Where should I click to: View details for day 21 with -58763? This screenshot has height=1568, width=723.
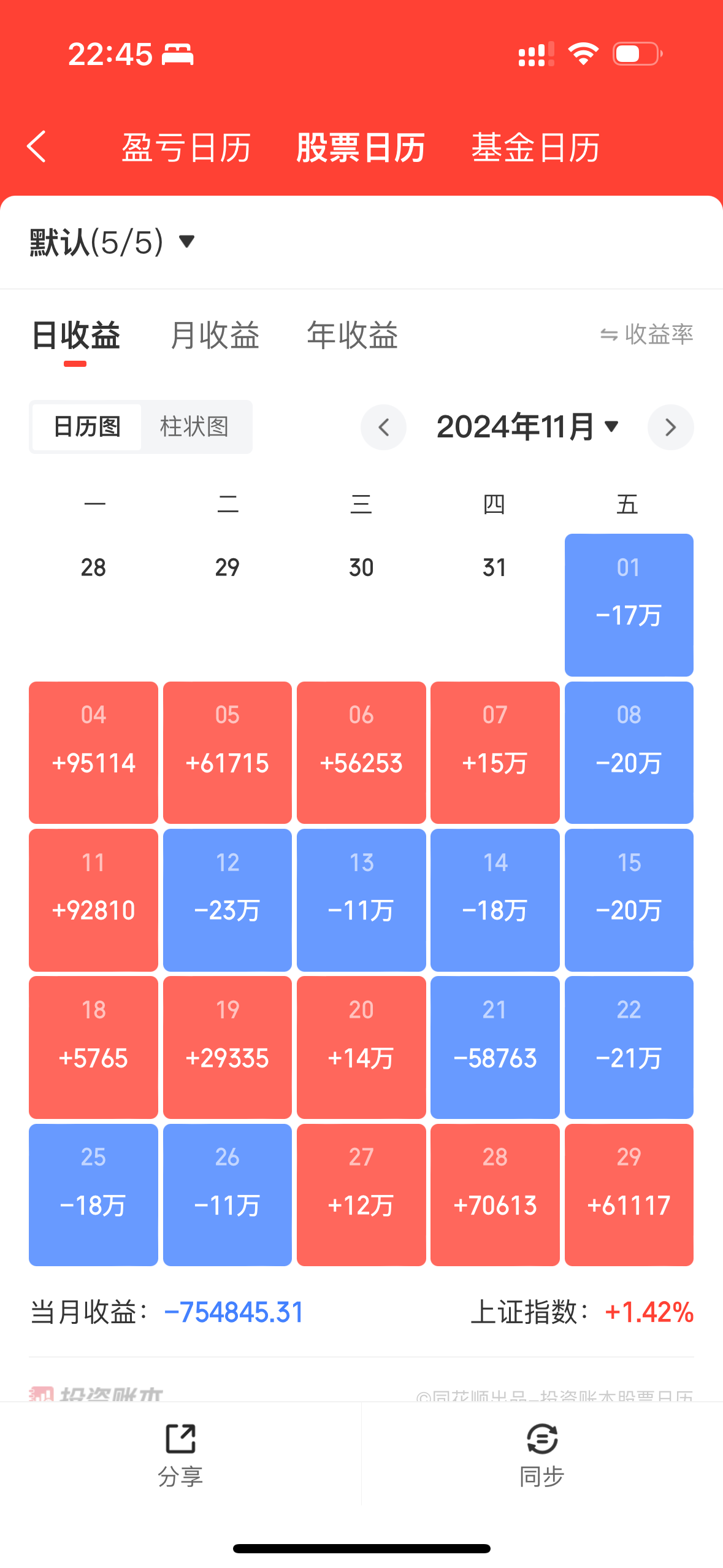coord(495,1047)
